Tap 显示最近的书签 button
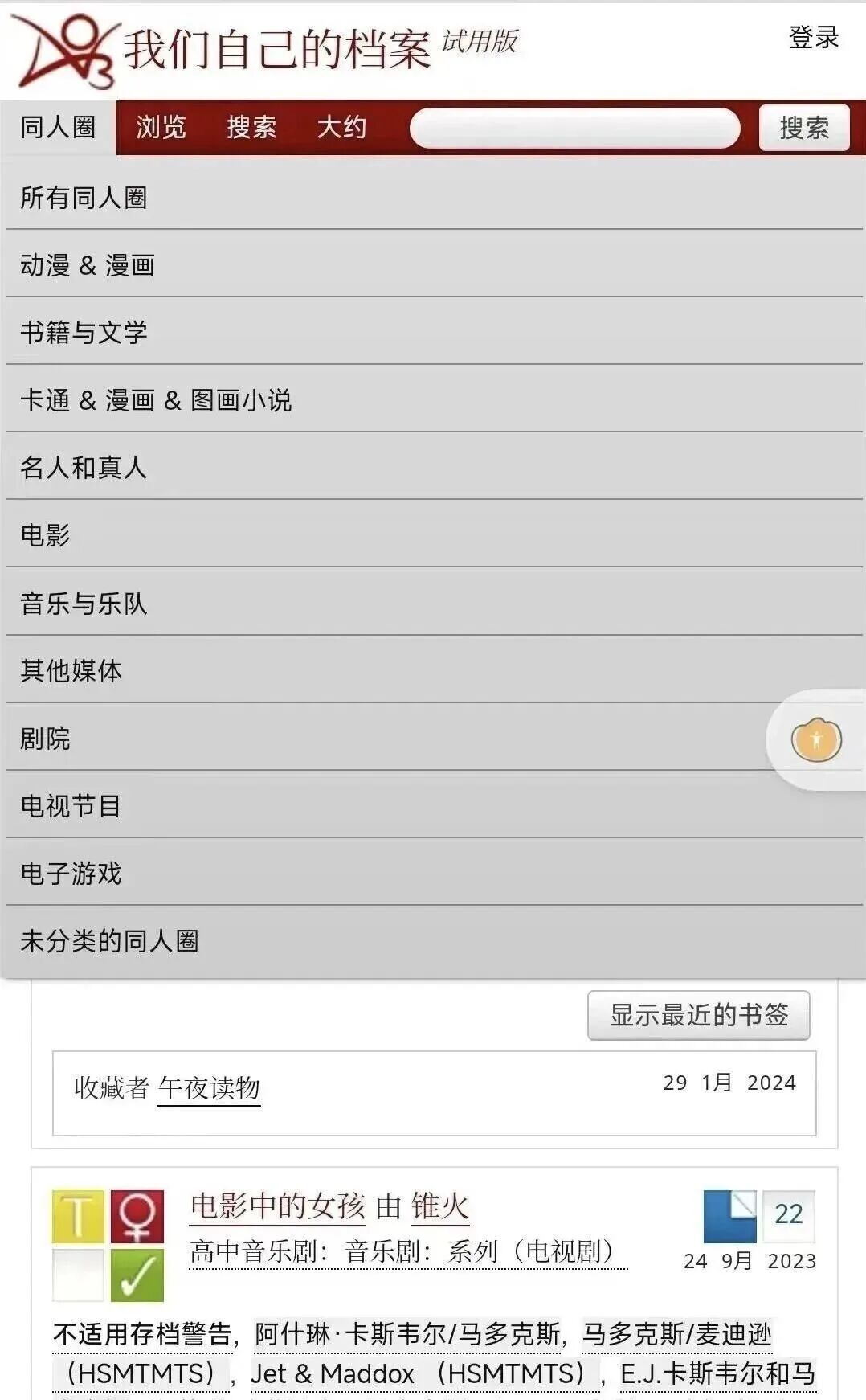Screen dimensions: 866x1400 698,1015
